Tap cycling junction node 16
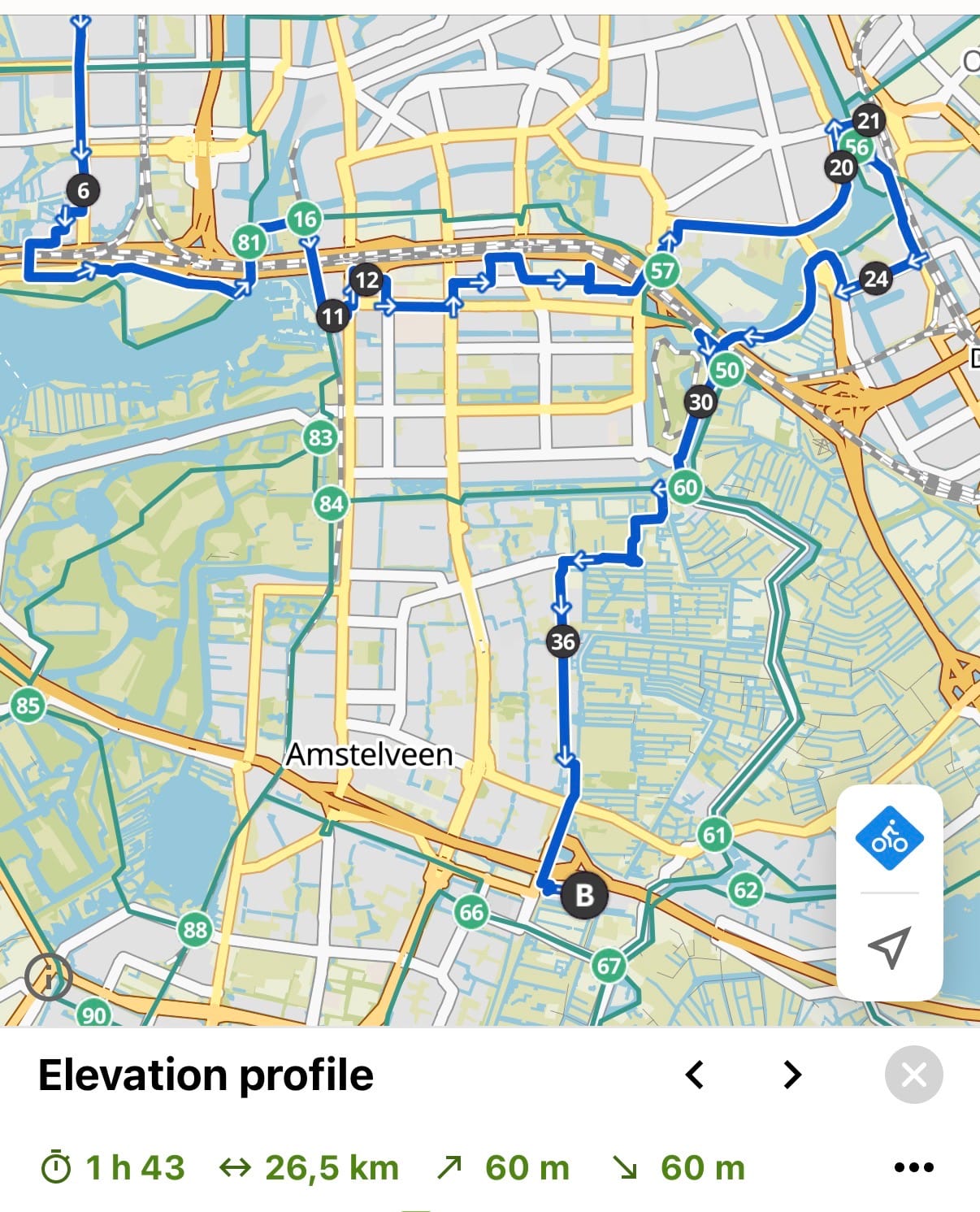Image resolution: width=980 pixels, height=1212 pixels. pyautogui.click(x=305, y=219)
